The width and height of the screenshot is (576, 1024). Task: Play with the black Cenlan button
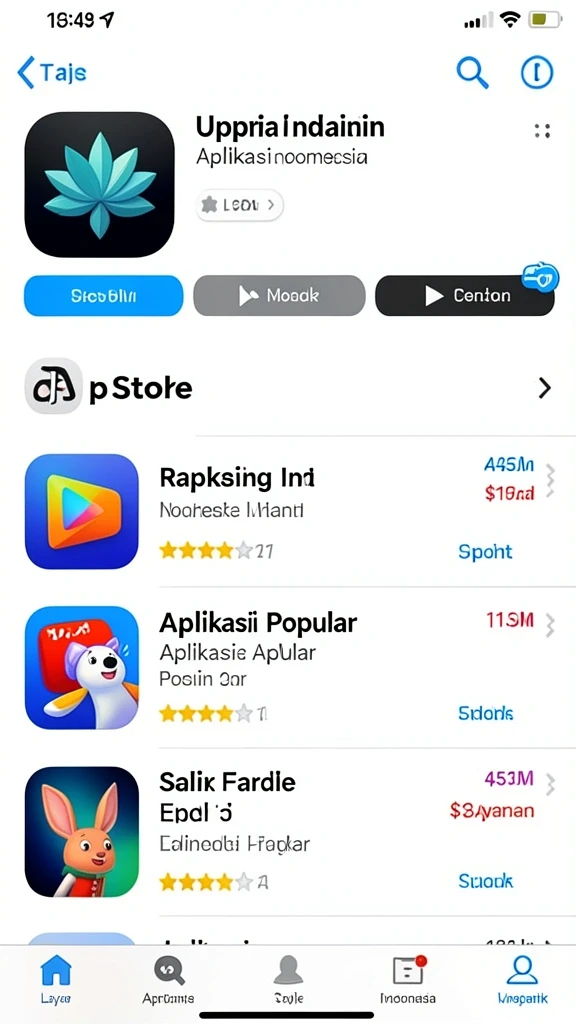[x=464, y=296]
